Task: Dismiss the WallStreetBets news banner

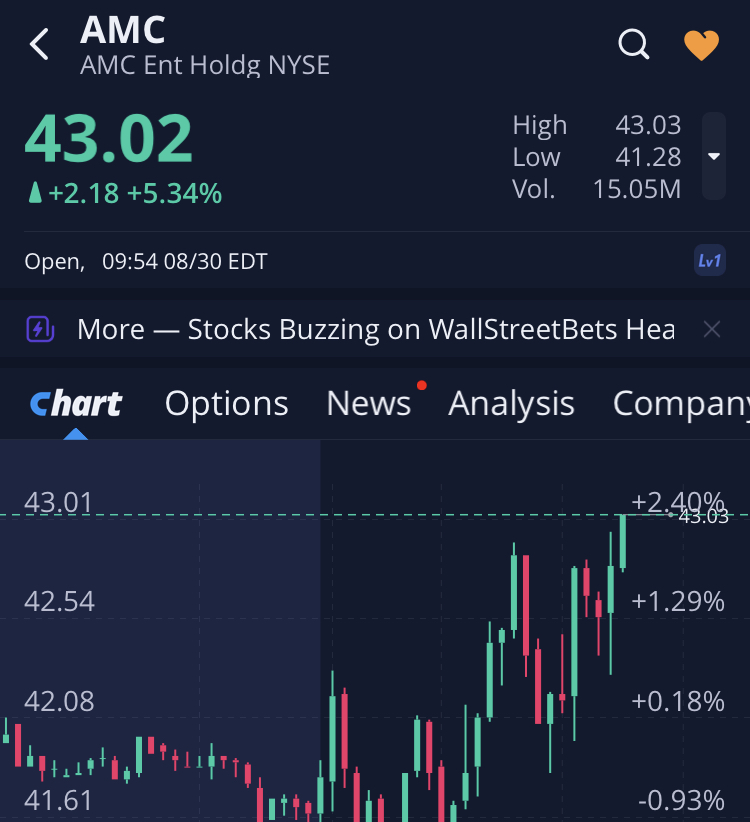Action: pyautogui.click(x=711, y=329)
